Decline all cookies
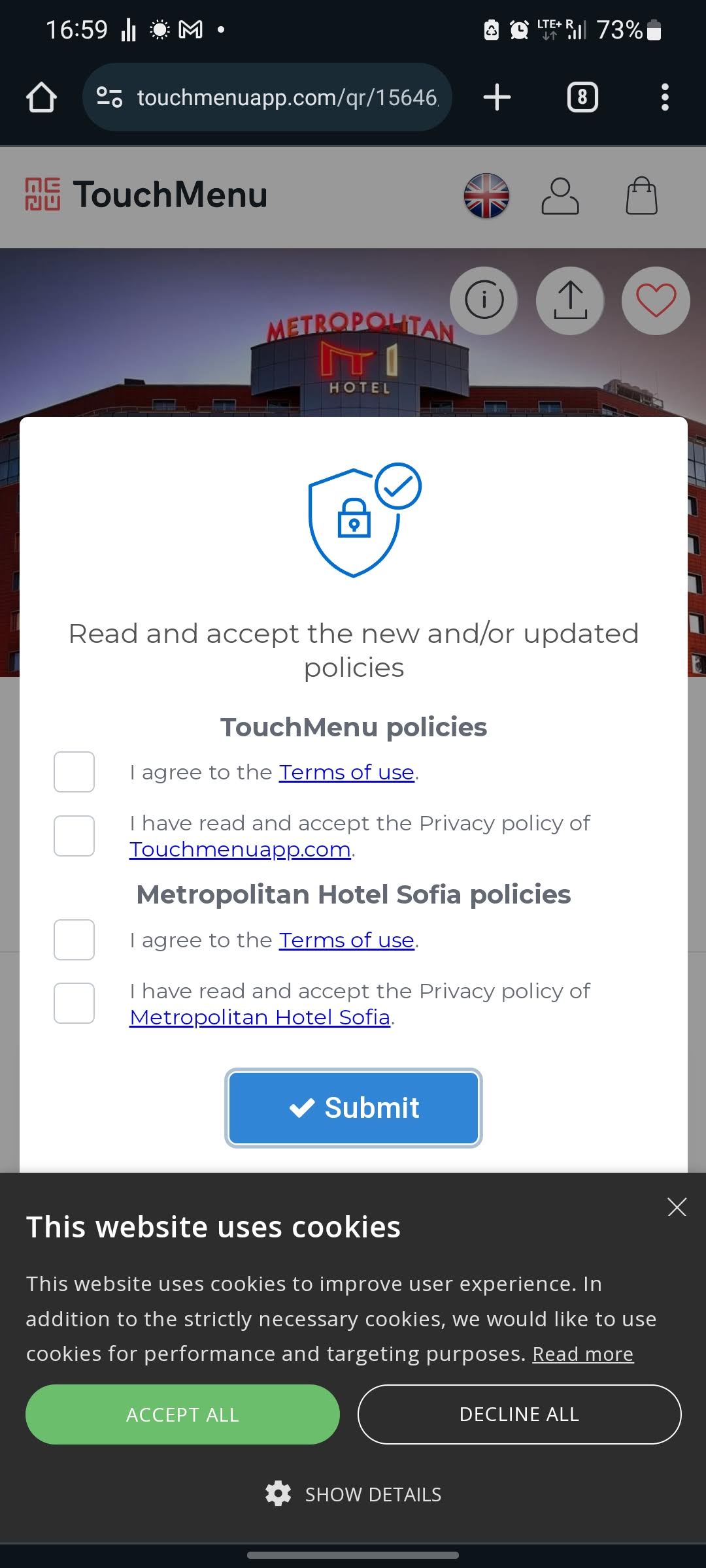The height and width of the screenshot is (1568, 706). point(519,1414)
